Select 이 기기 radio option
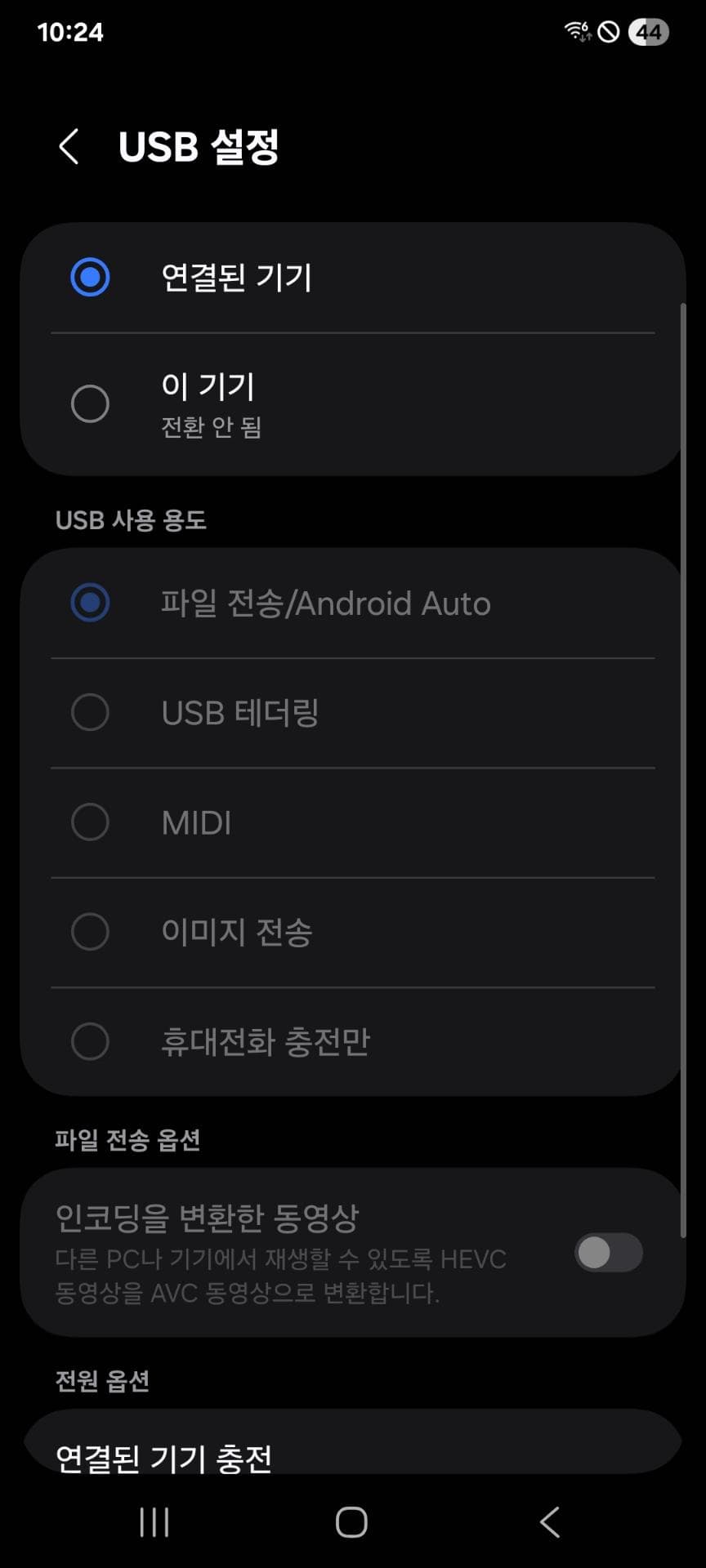706x1568 pixels. [90, 403]
